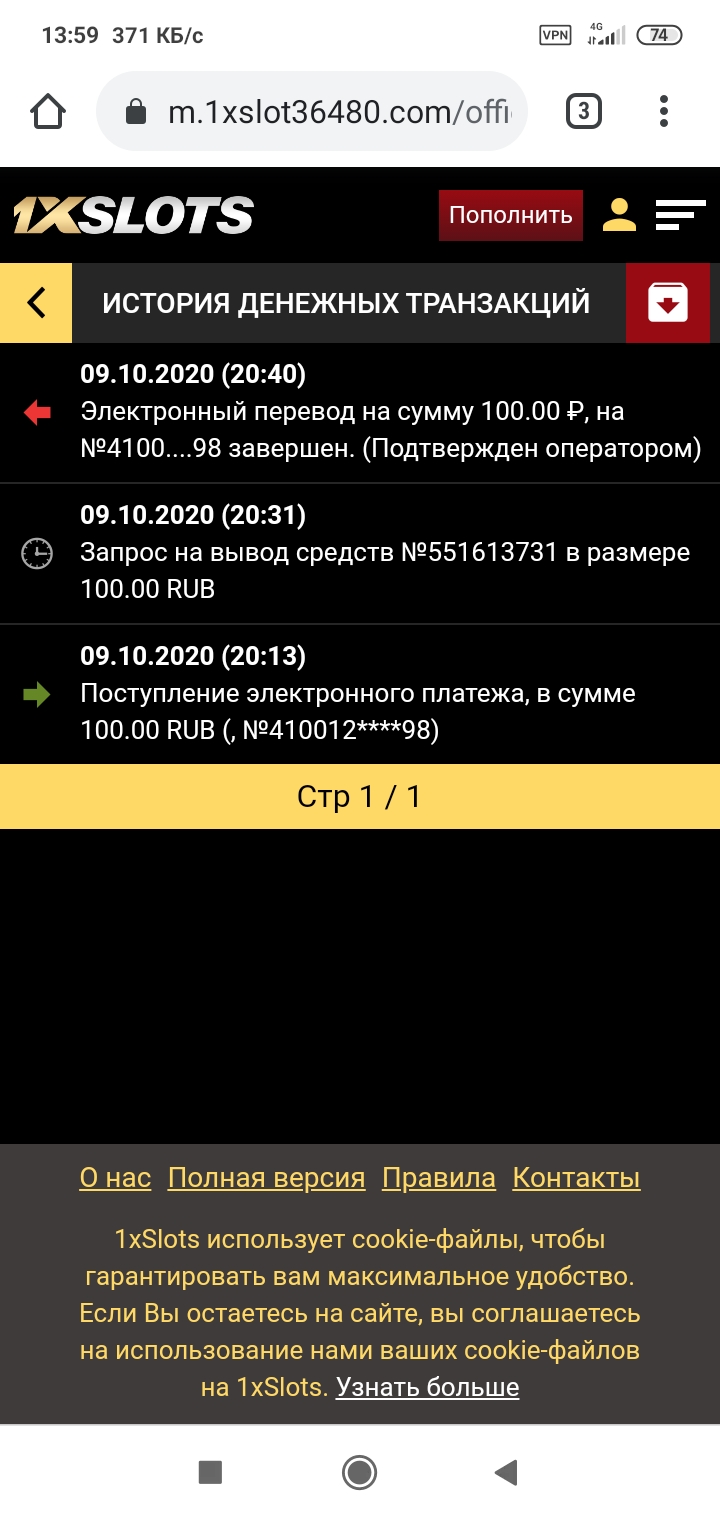This screenshot has height=1520, width=720.
Task: Open the user profile icon
Action: 619,215
